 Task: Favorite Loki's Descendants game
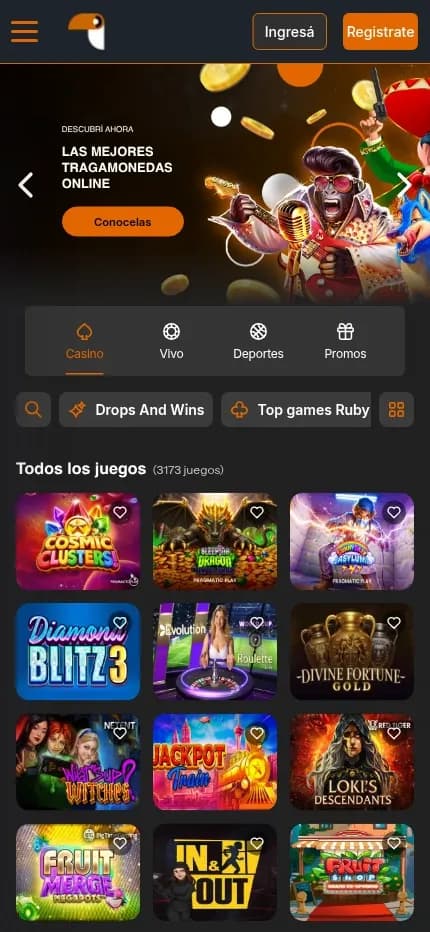point(394,733)
